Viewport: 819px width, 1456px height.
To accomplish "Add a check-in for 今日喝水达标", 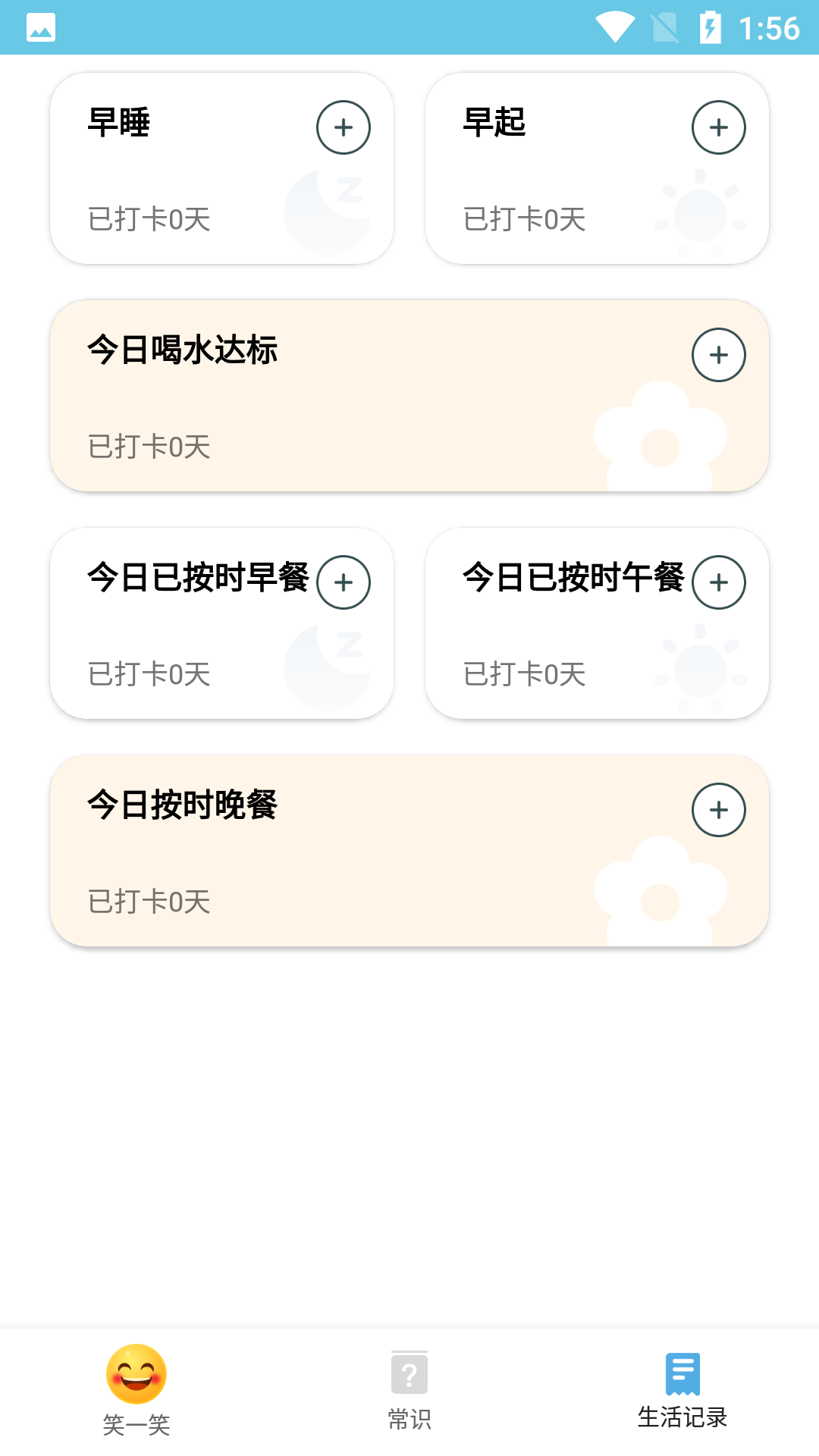I will click(x=719, y=355).
